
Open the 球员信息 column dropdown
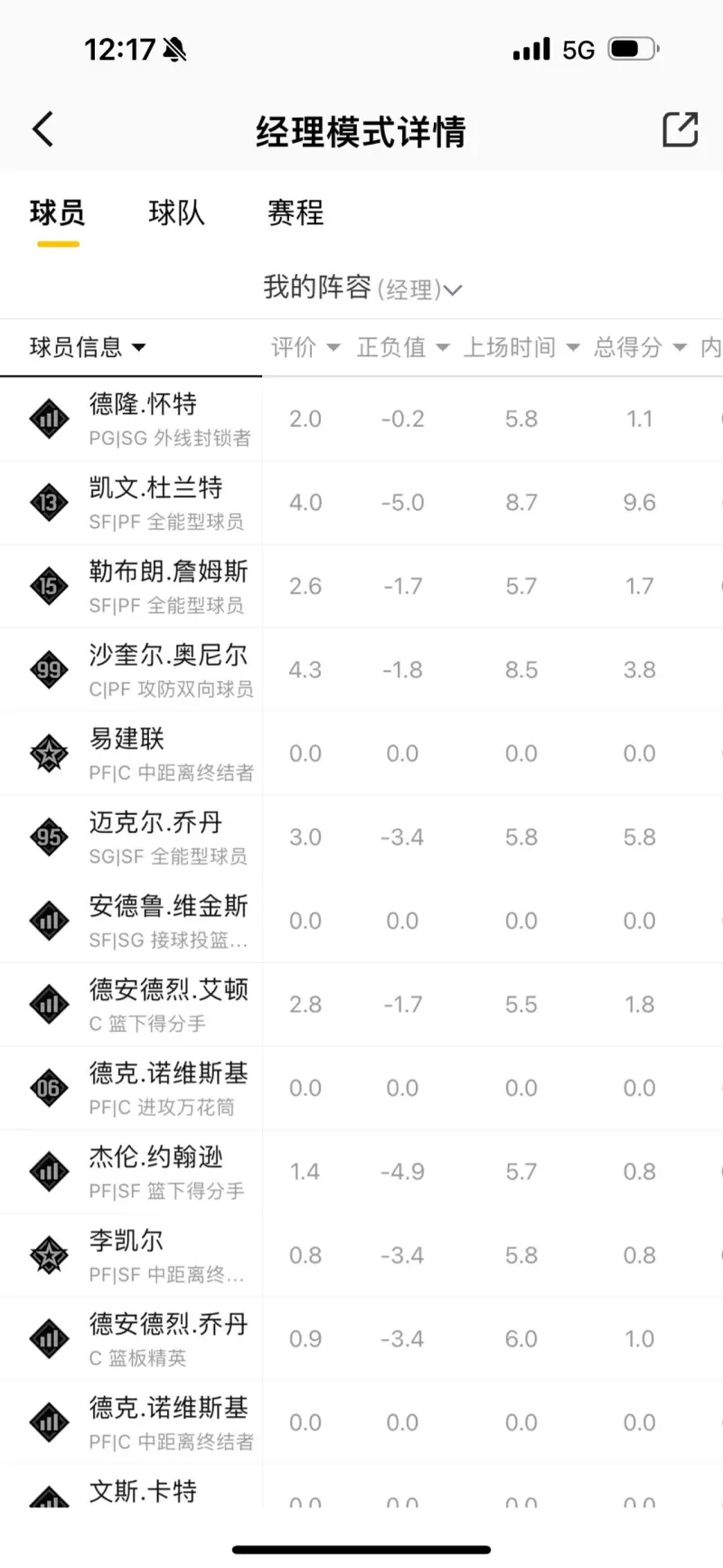point(88,347)
